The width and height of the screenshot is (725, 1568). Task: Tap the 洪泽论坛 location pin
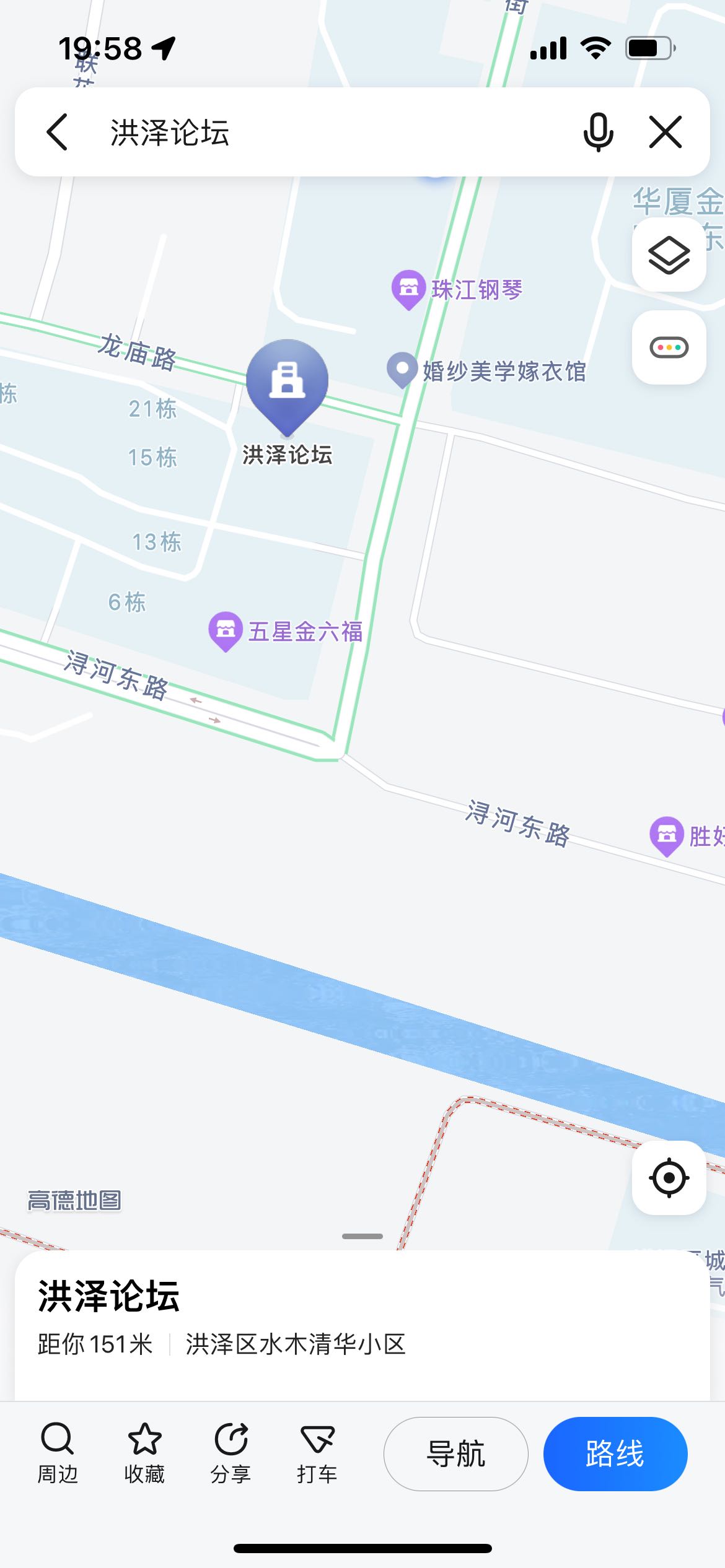[x=287, y=387]
